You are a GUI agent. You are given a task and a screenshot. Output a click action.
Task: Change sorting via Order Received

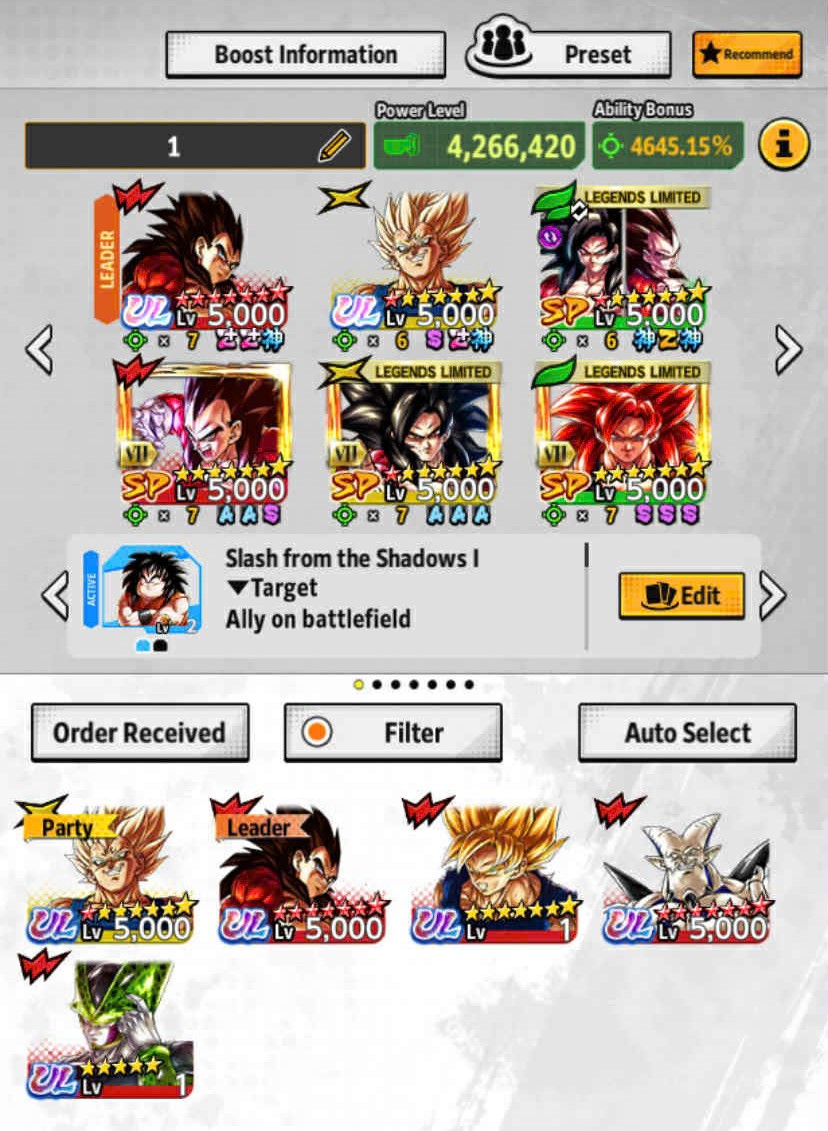(140, 733)
